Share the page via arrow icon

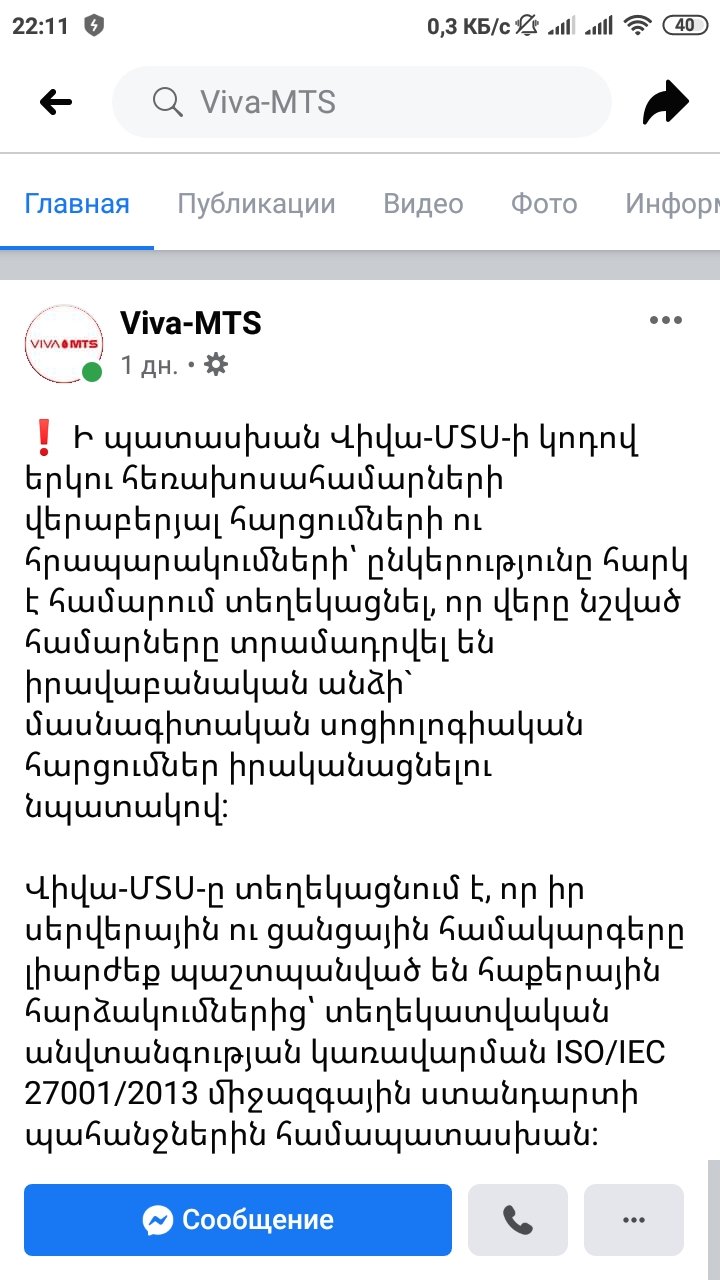[665, 102]
